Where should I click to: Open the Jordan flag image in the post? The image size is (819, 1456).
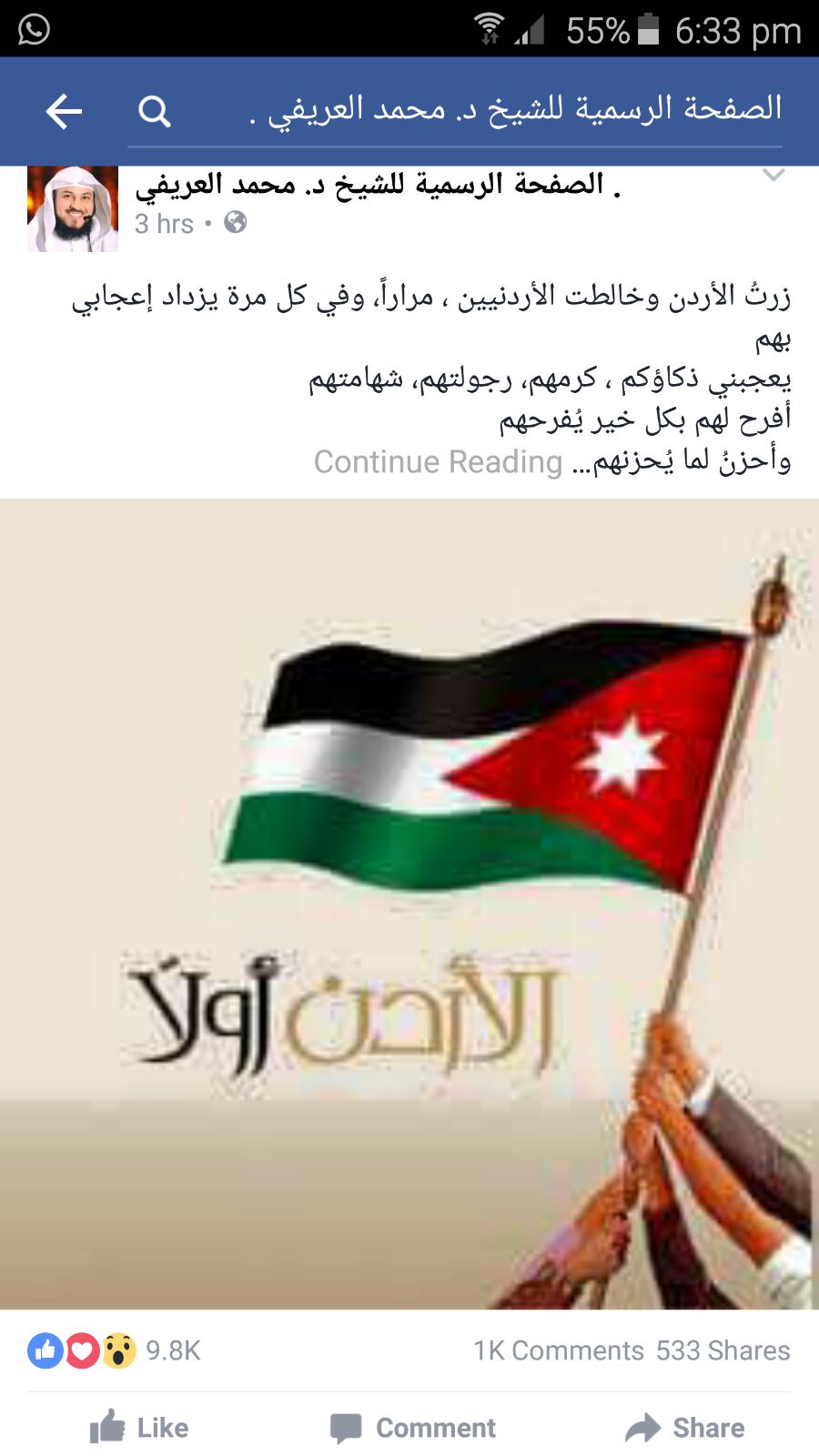point(409,903)
